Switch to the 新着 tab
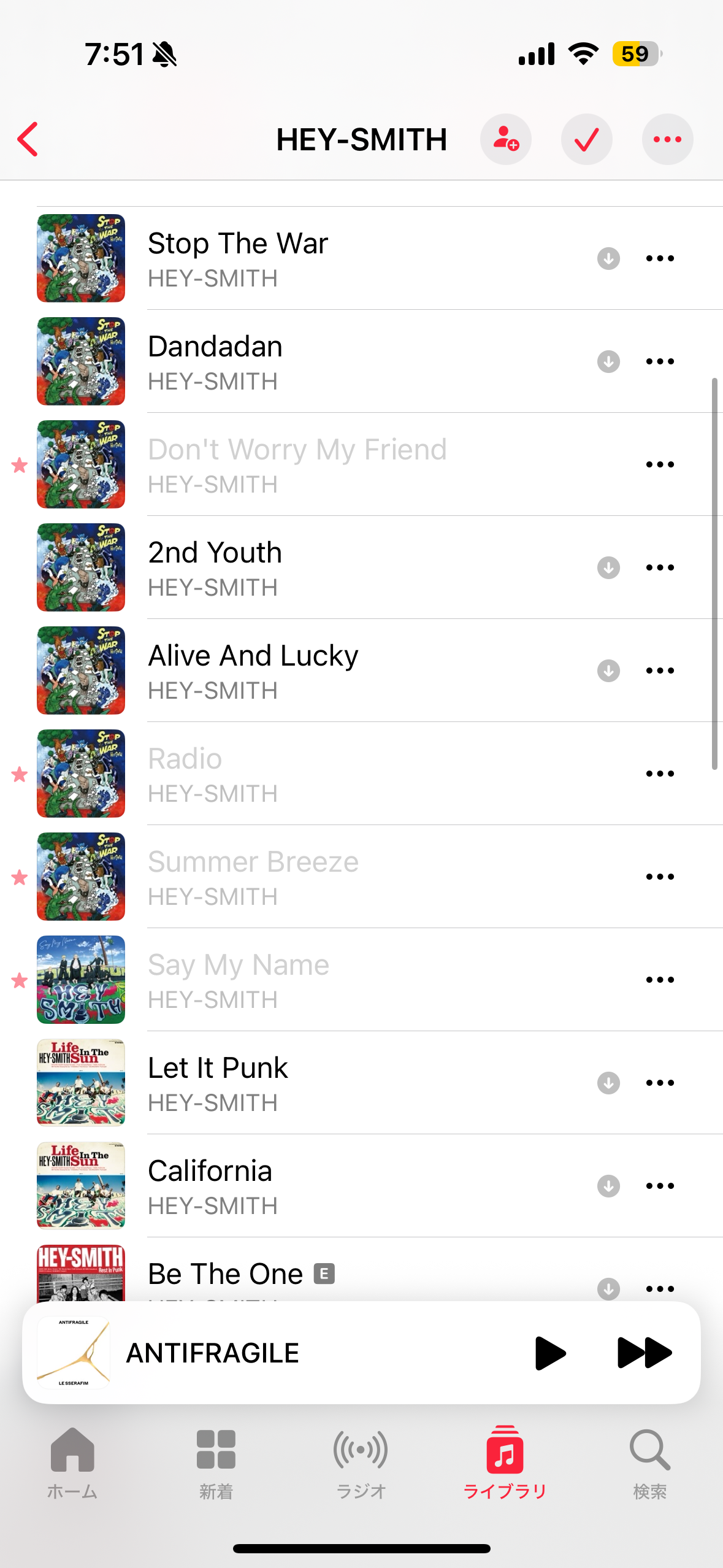The height and width of the screenshot is (1568, 723). (216, 1462)
